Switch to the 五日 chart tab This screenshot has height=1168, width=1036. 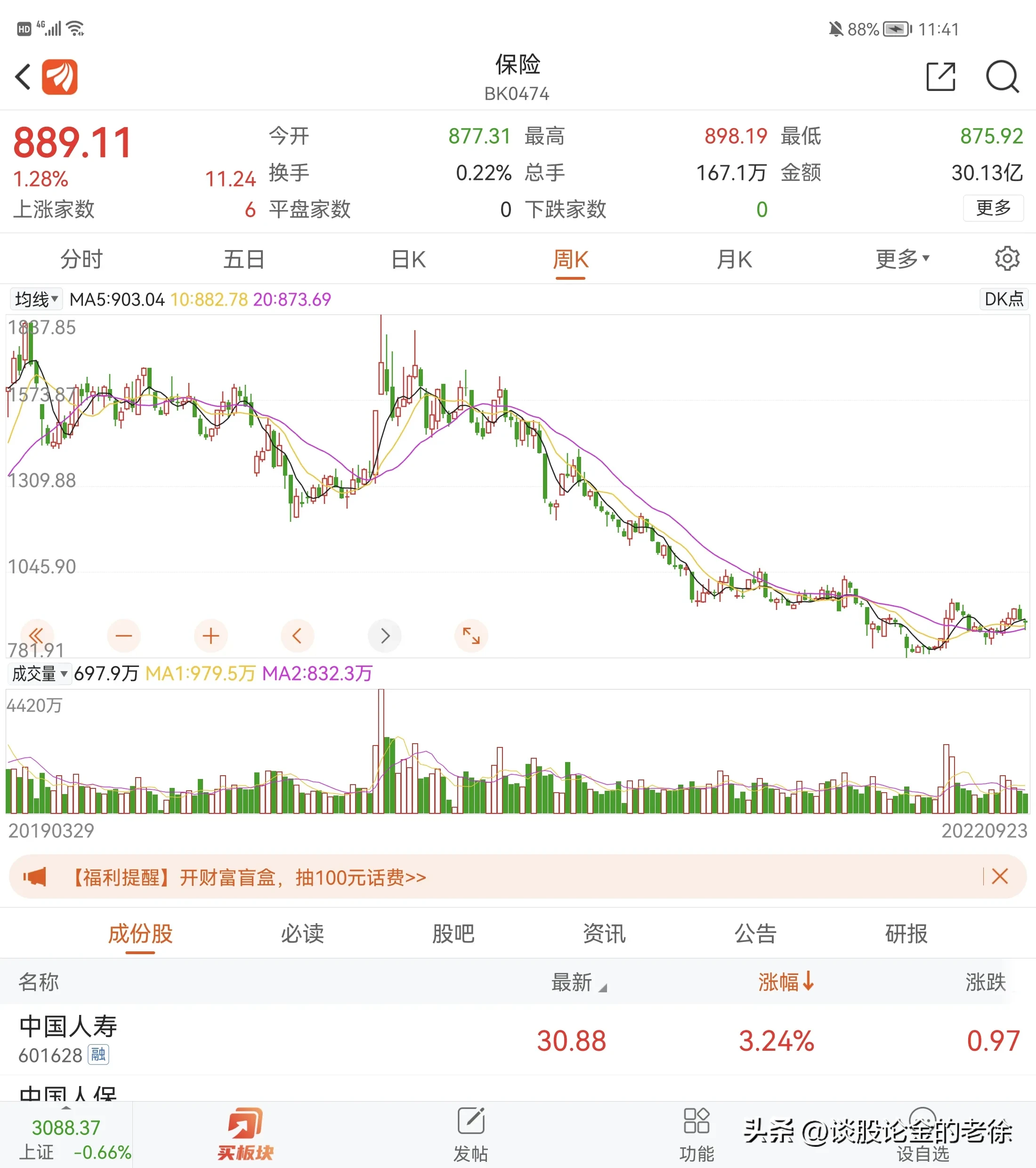coord(244,260)
